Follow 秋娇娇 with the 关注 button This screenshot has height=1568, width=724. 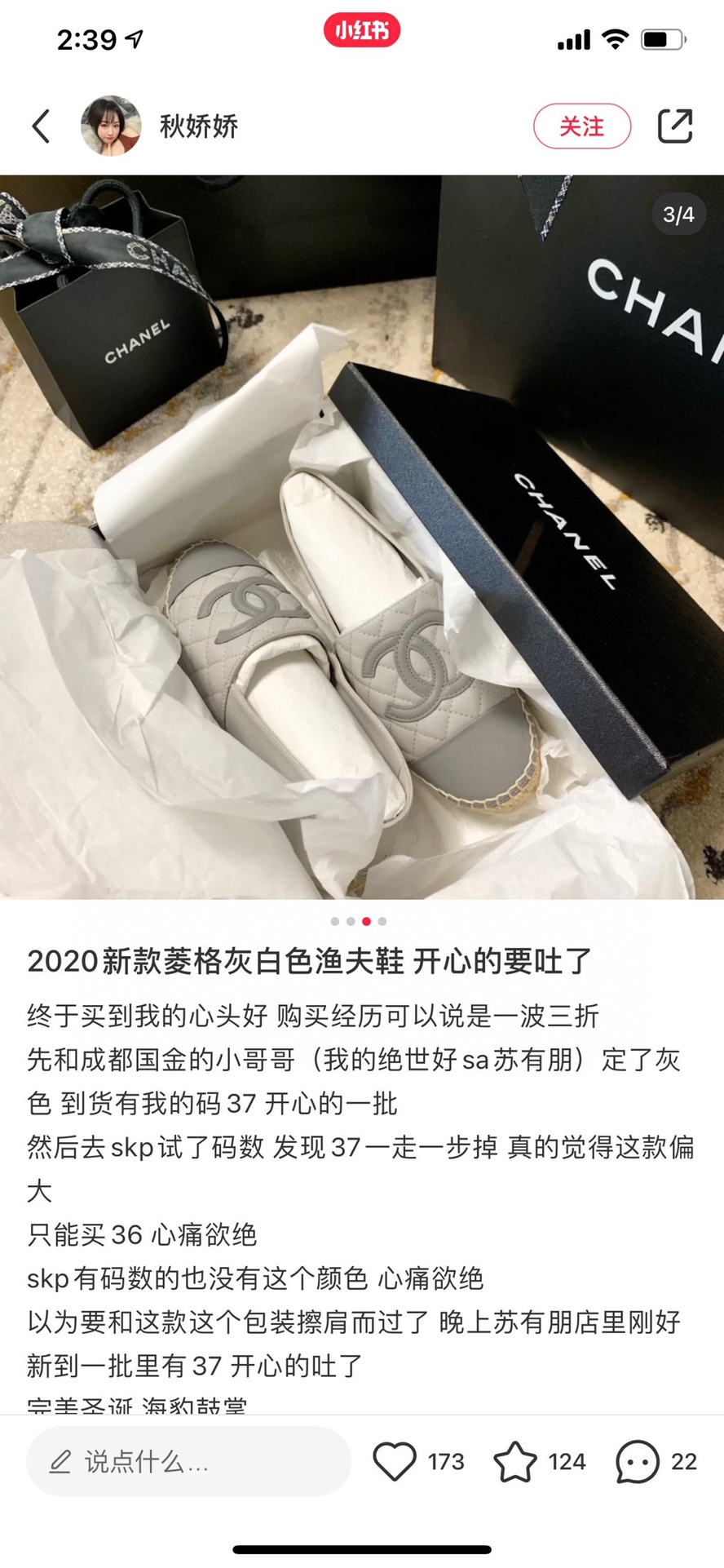pyautogui.click(x=581, y=126)
